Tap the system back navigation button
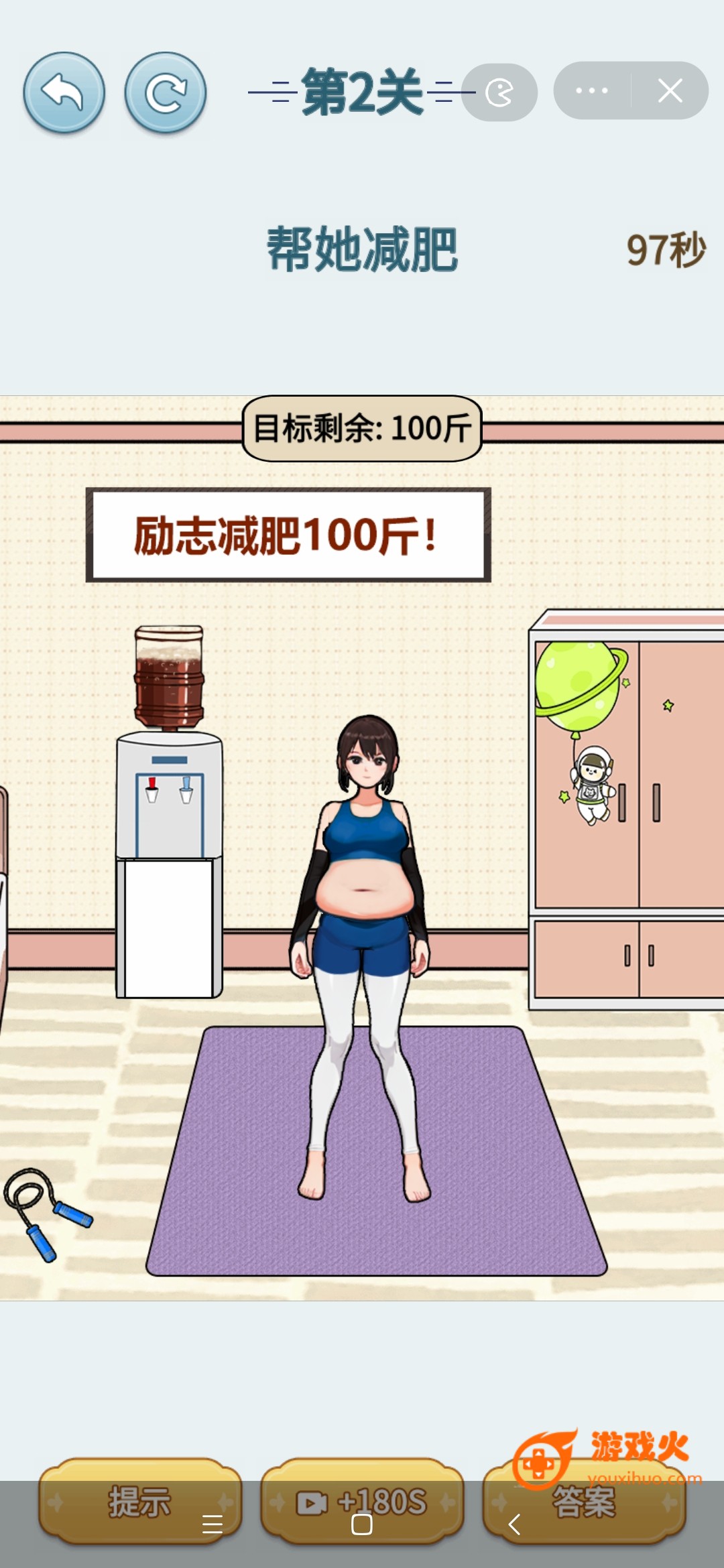Image resolution: width=724 pixels, height=1568 pixels. pyautogui.click(x=514, y=1524)
